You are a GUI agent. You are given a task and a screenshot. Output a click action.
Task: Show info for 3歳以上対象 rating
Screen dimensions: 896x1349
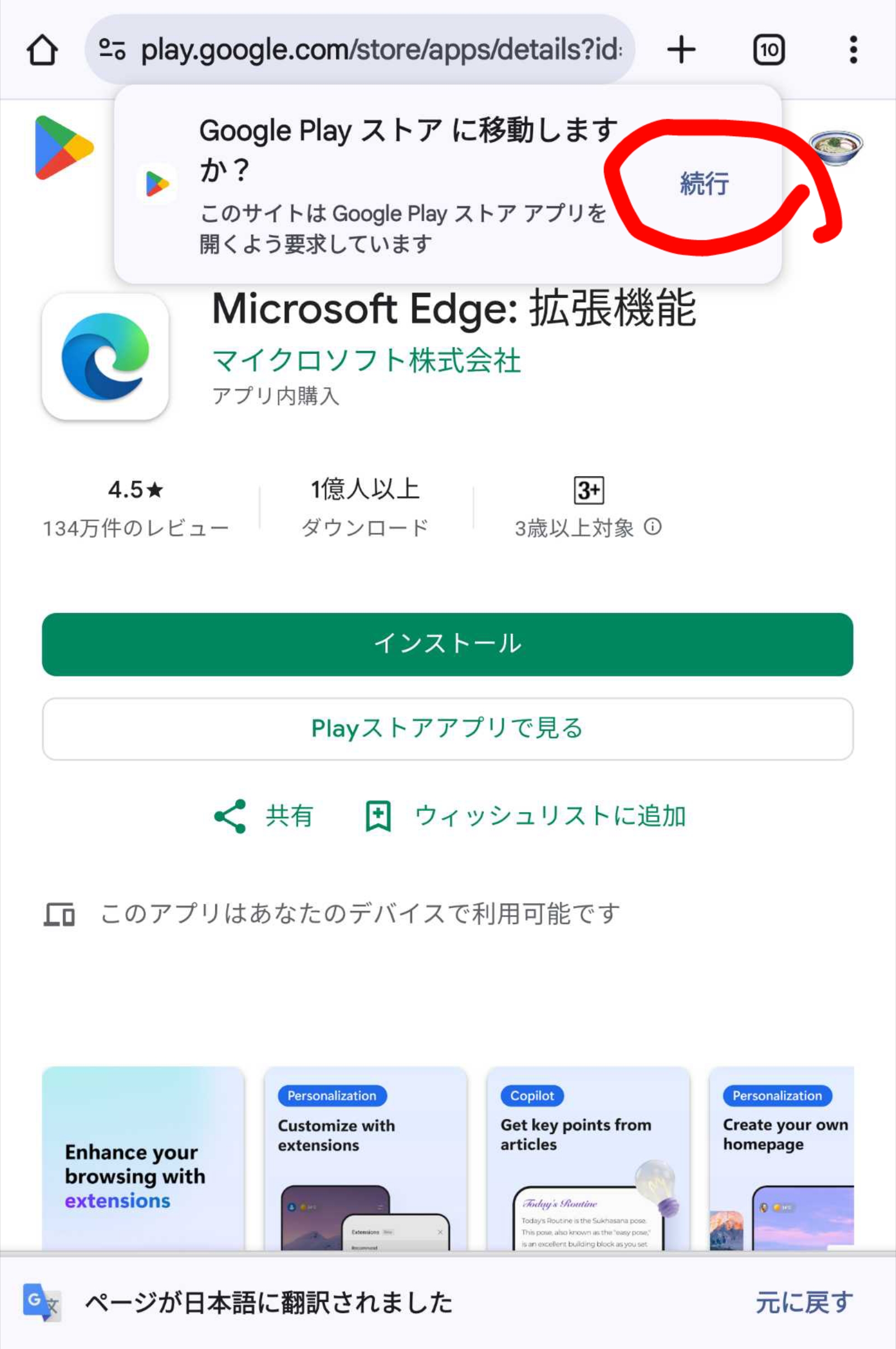click(652, 526)
